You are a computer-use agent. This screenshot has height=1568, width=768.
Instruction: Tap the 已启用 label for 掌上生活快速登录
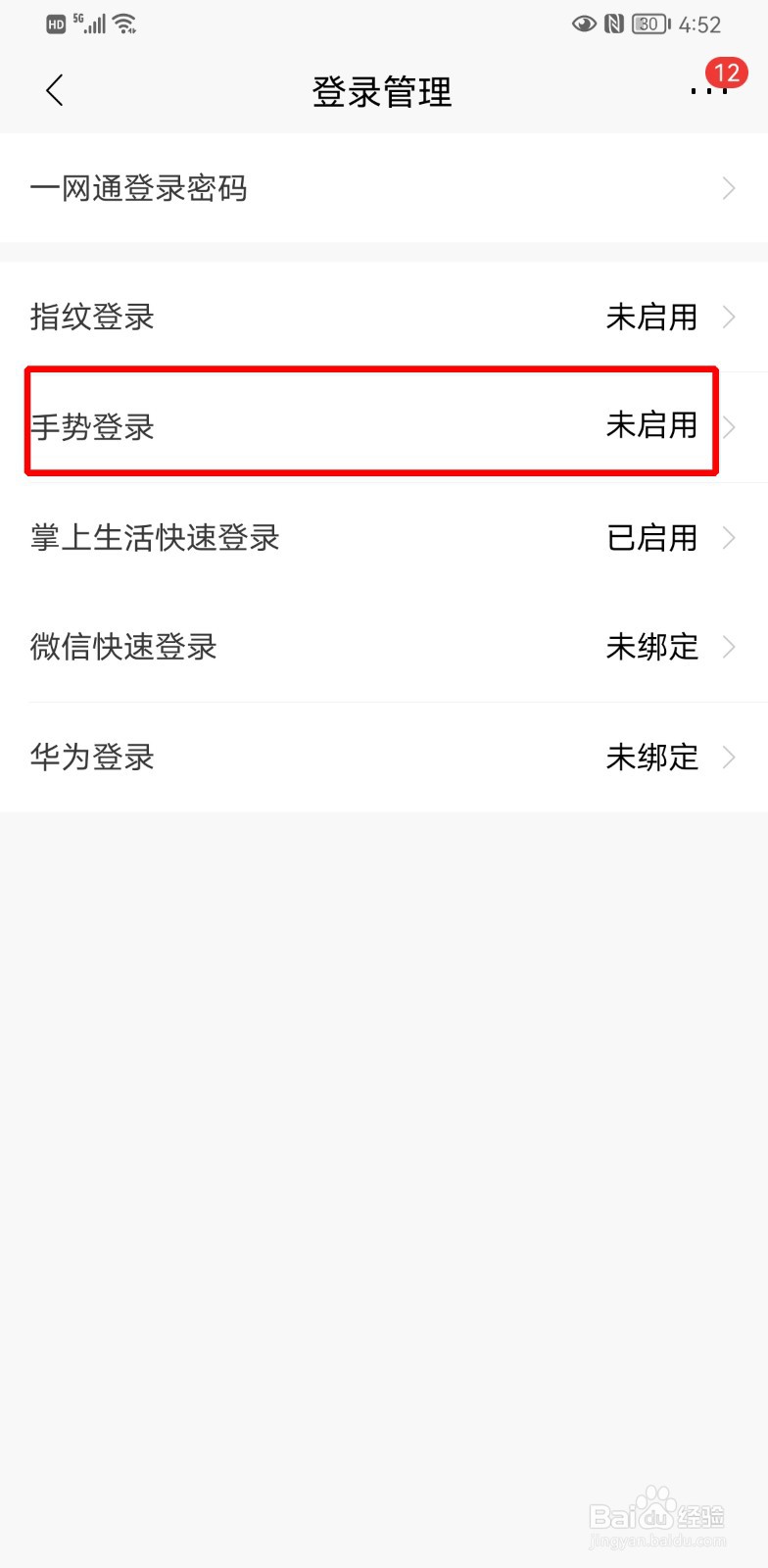pos(652,538)
